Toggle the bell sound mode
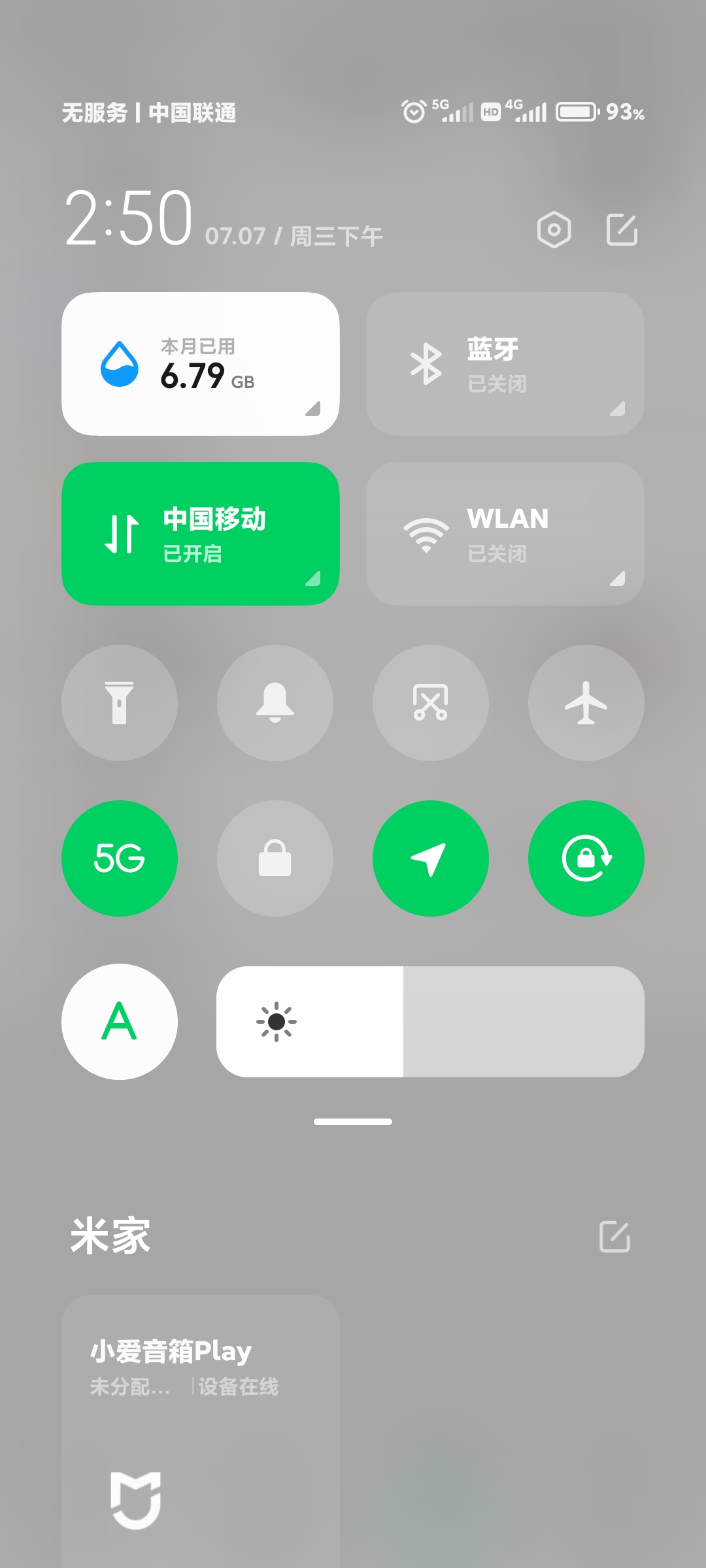Viewport: 706px width, 1568px height. [275, 703]
